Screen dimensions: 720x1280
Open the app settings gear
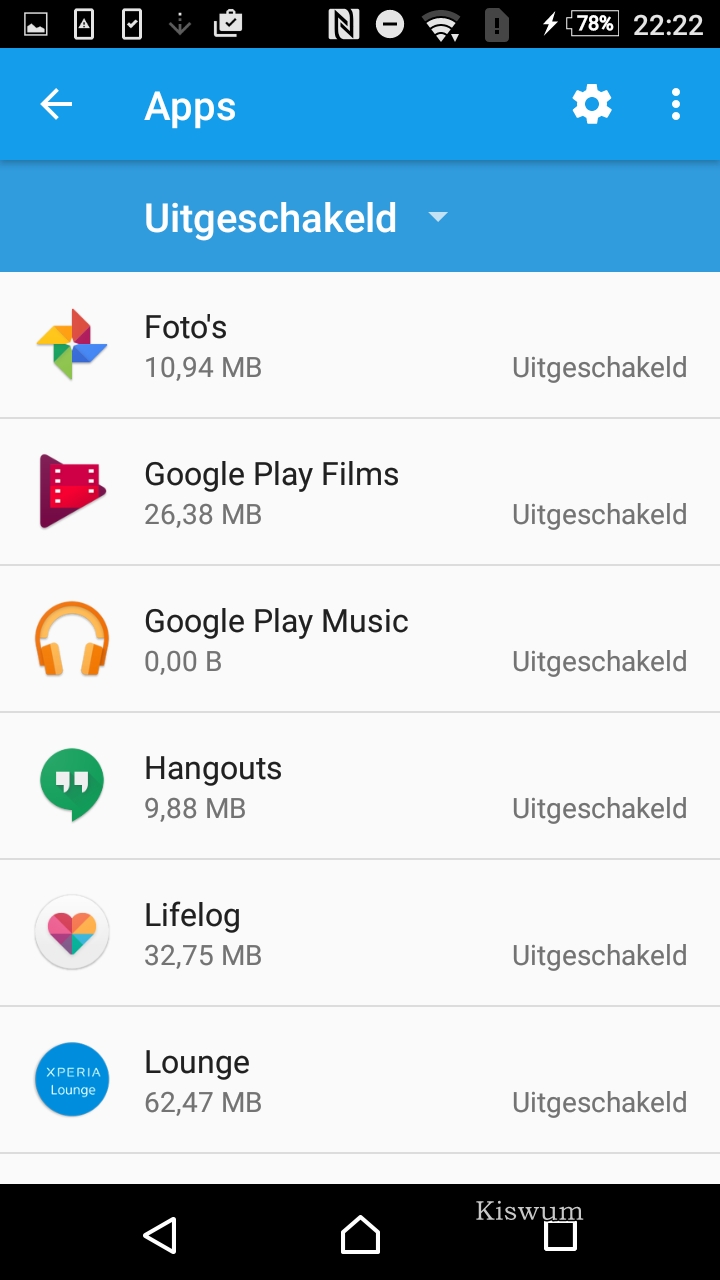pyautogui.click(x=592, y=105)
